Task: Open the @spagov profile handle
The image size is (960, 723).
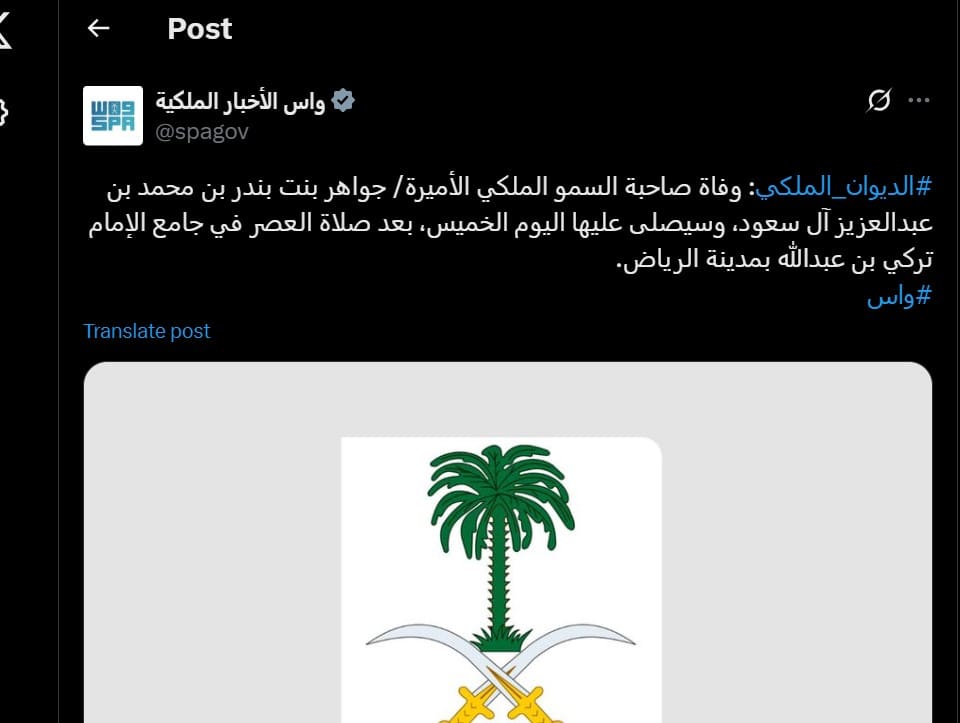Action: coord(202,131)
